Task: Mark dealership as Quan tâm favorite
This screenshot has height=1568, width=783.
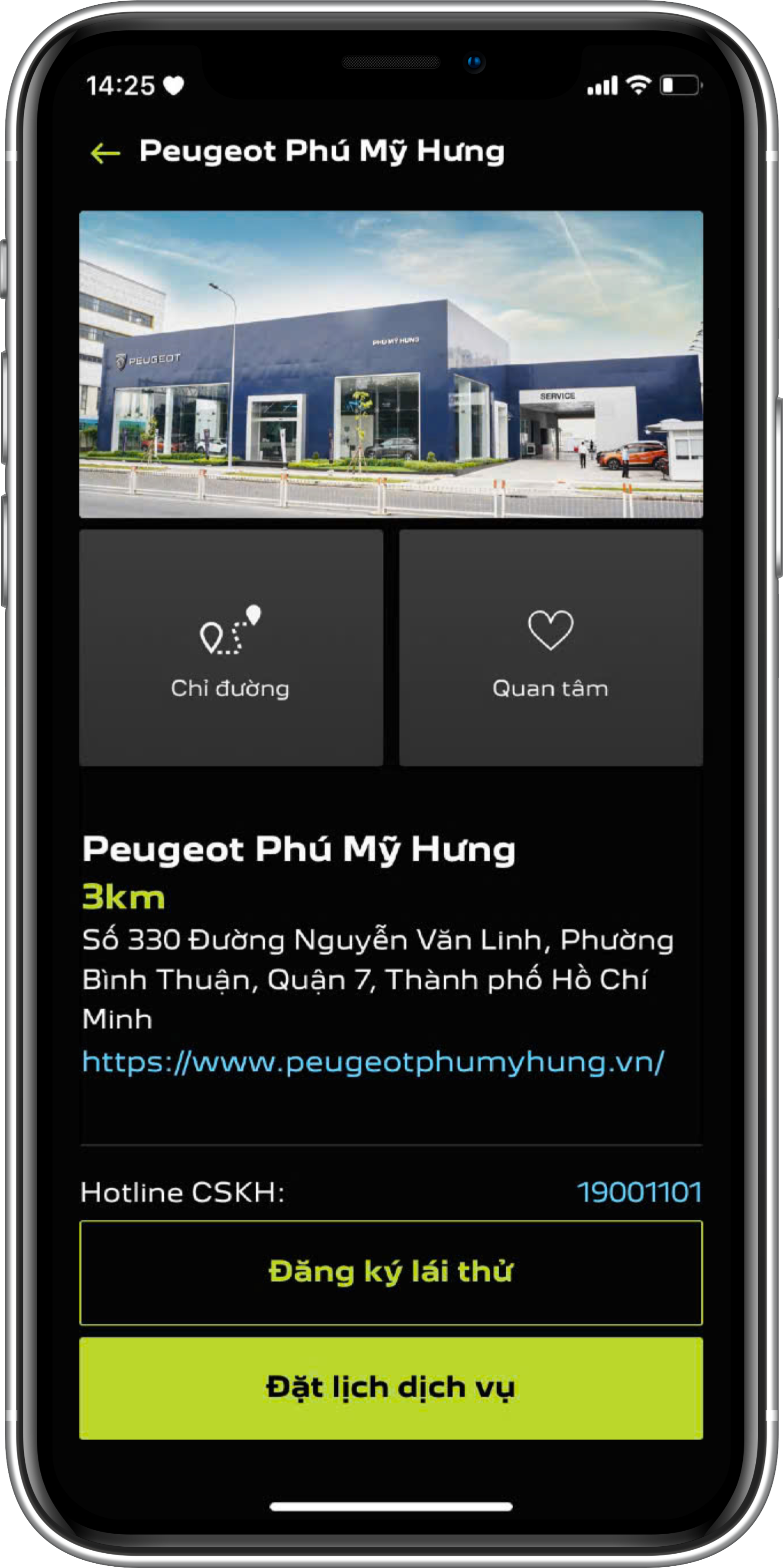Action: coord(550,648)
